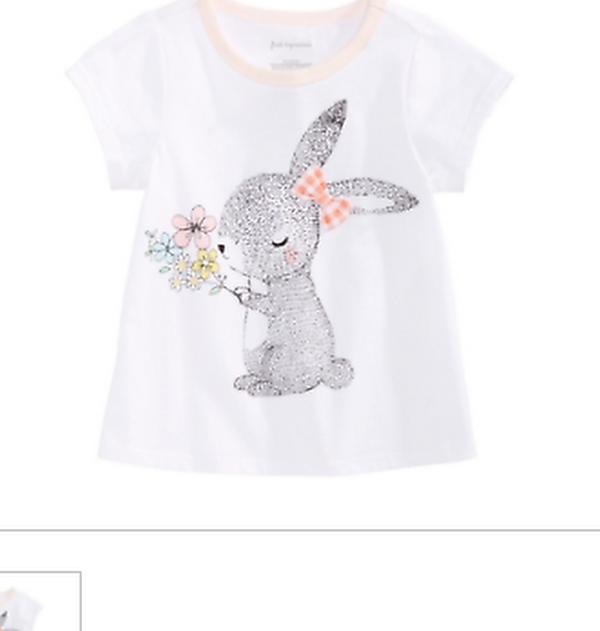Select the small t-shirt thumbnail below the image
600x631 pixels.
pos(38,603)
